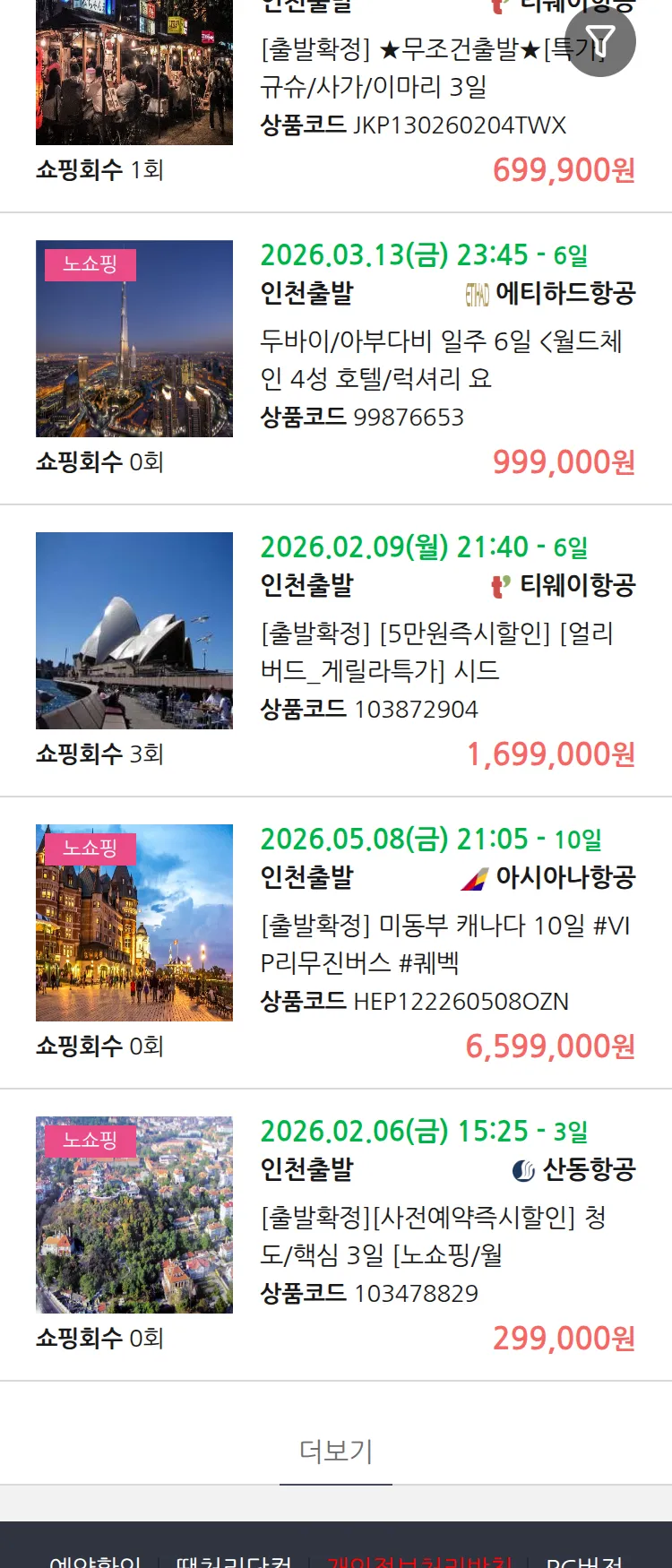Select the Sydney 6-day T'way package priced 1,699,000원

[436, 651]
